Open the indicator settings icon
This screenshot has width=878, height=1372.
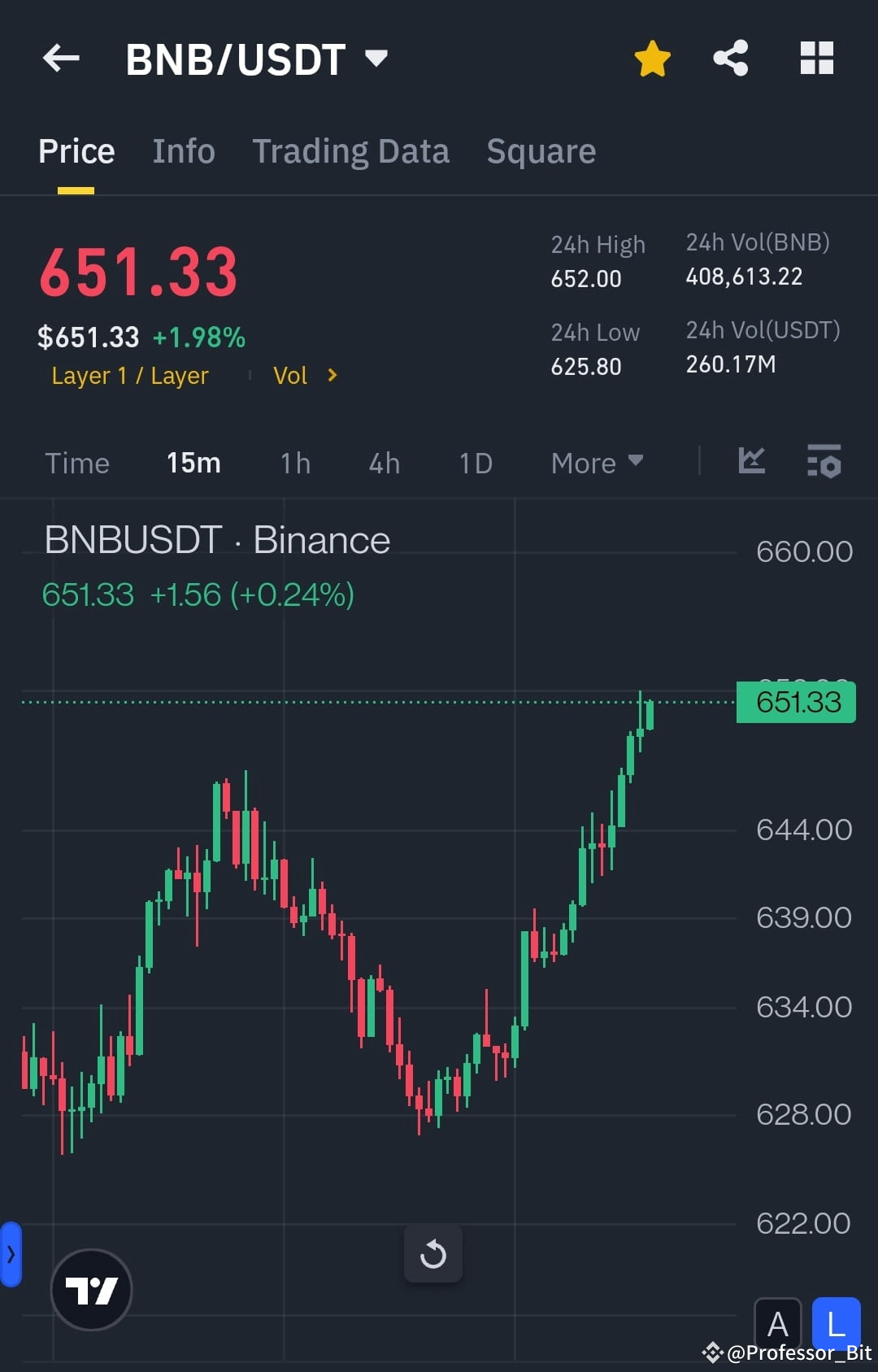[x=824, y=463]
